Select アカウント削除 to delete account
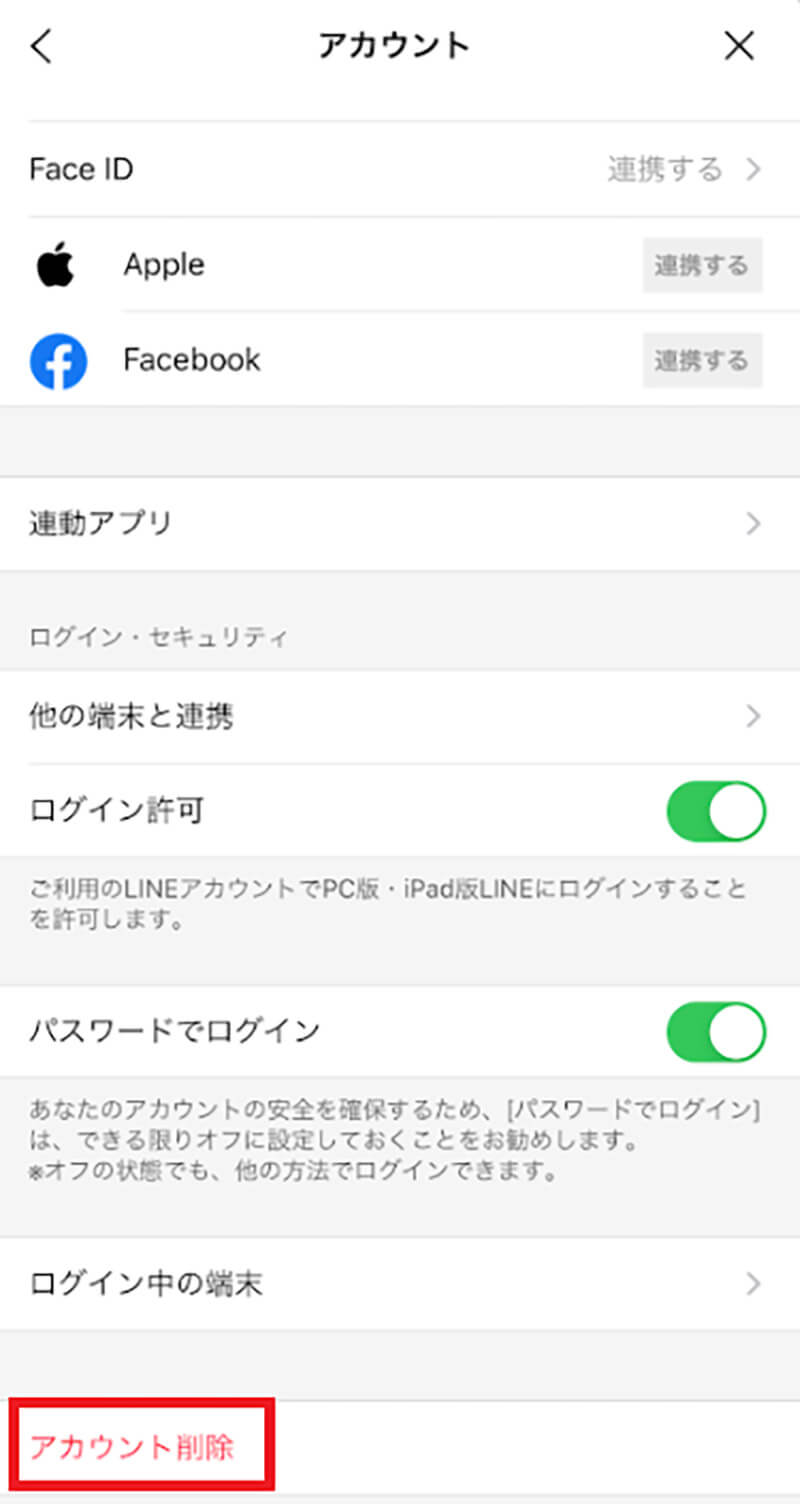 pos(133,1447)
